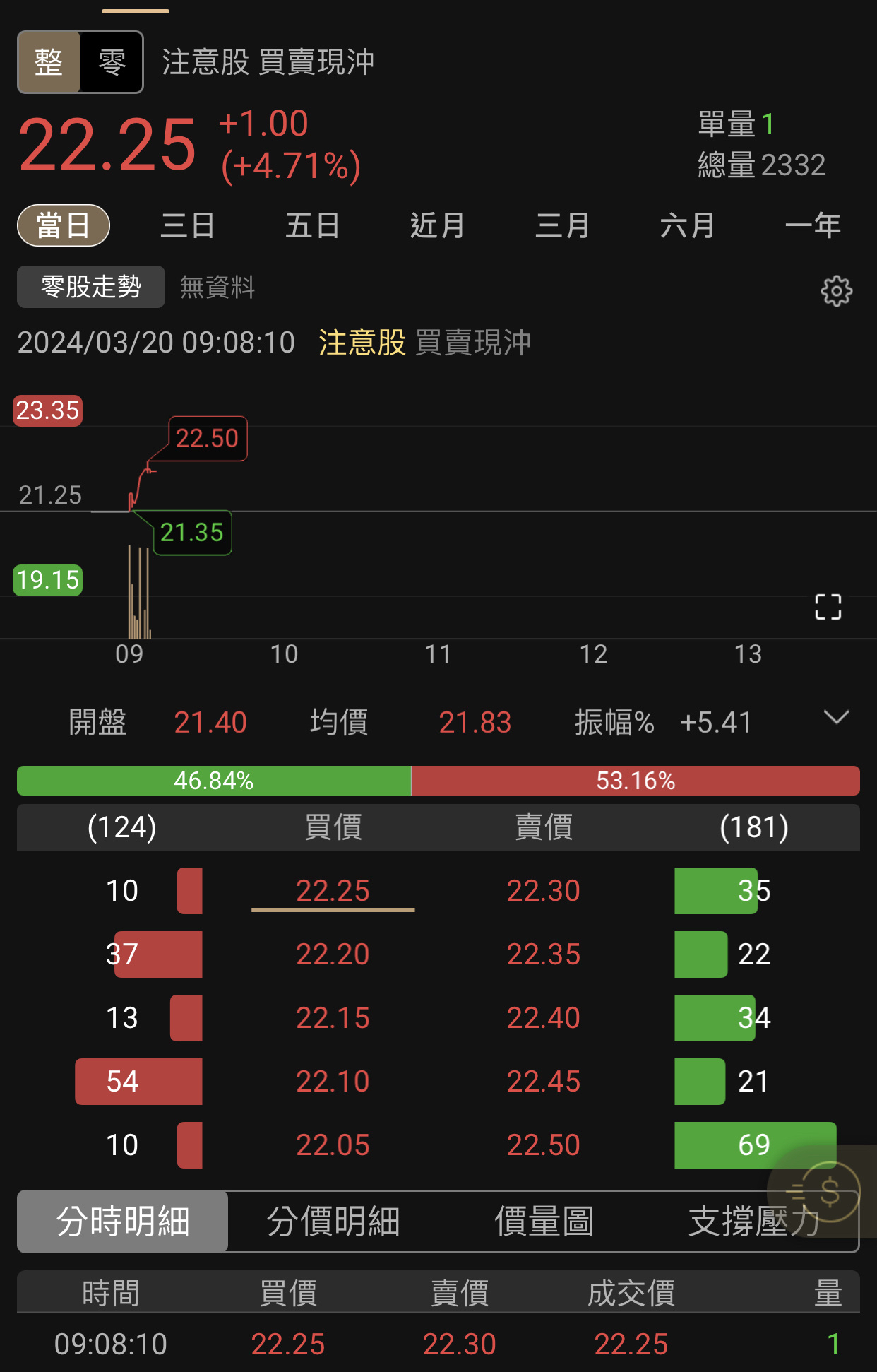Screen dimensions: 877x1372
Task: Switch to 整 board-lot quote mode
Action: pos(48,61)
